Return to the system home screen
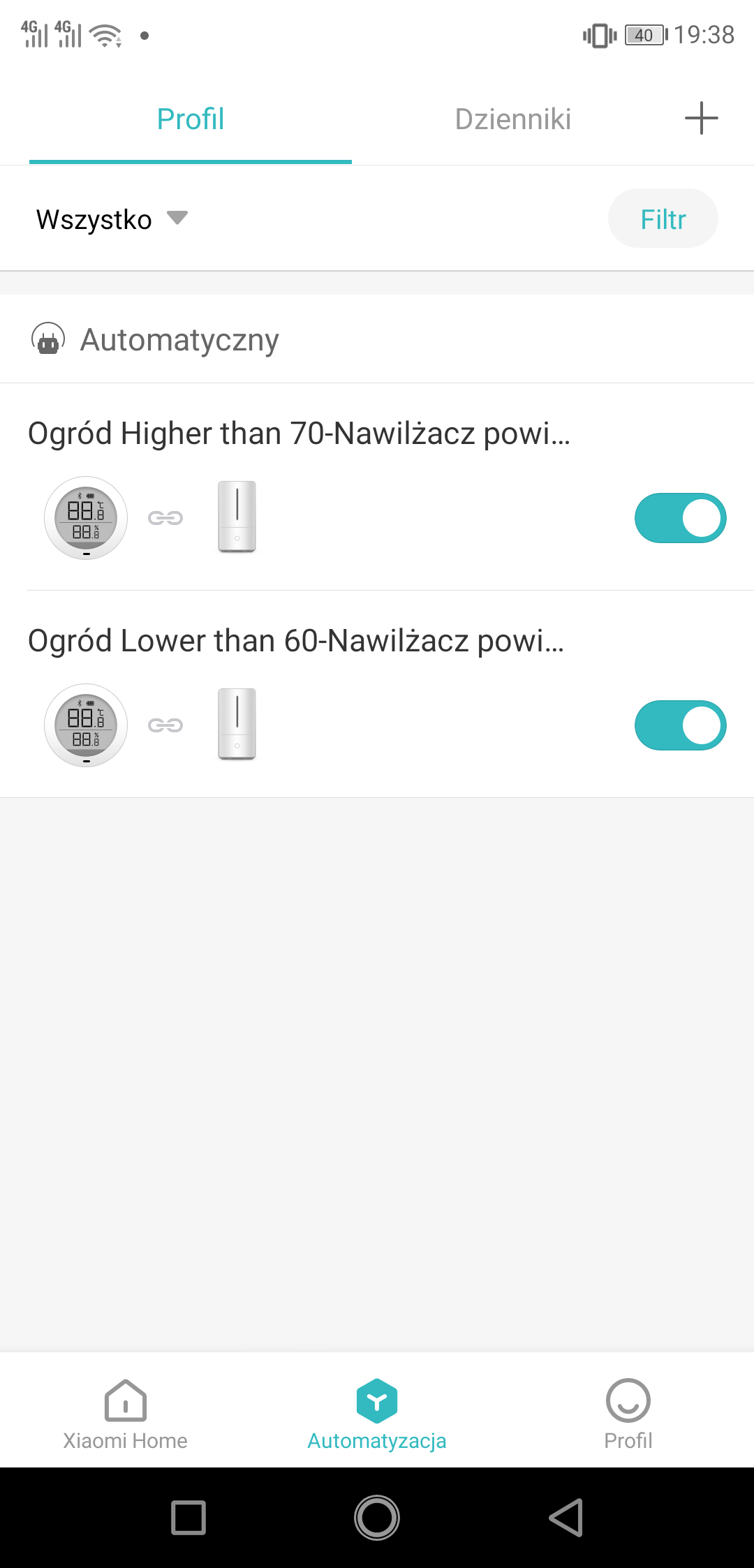This screenshot has height=1568, width=754. 377,1517
